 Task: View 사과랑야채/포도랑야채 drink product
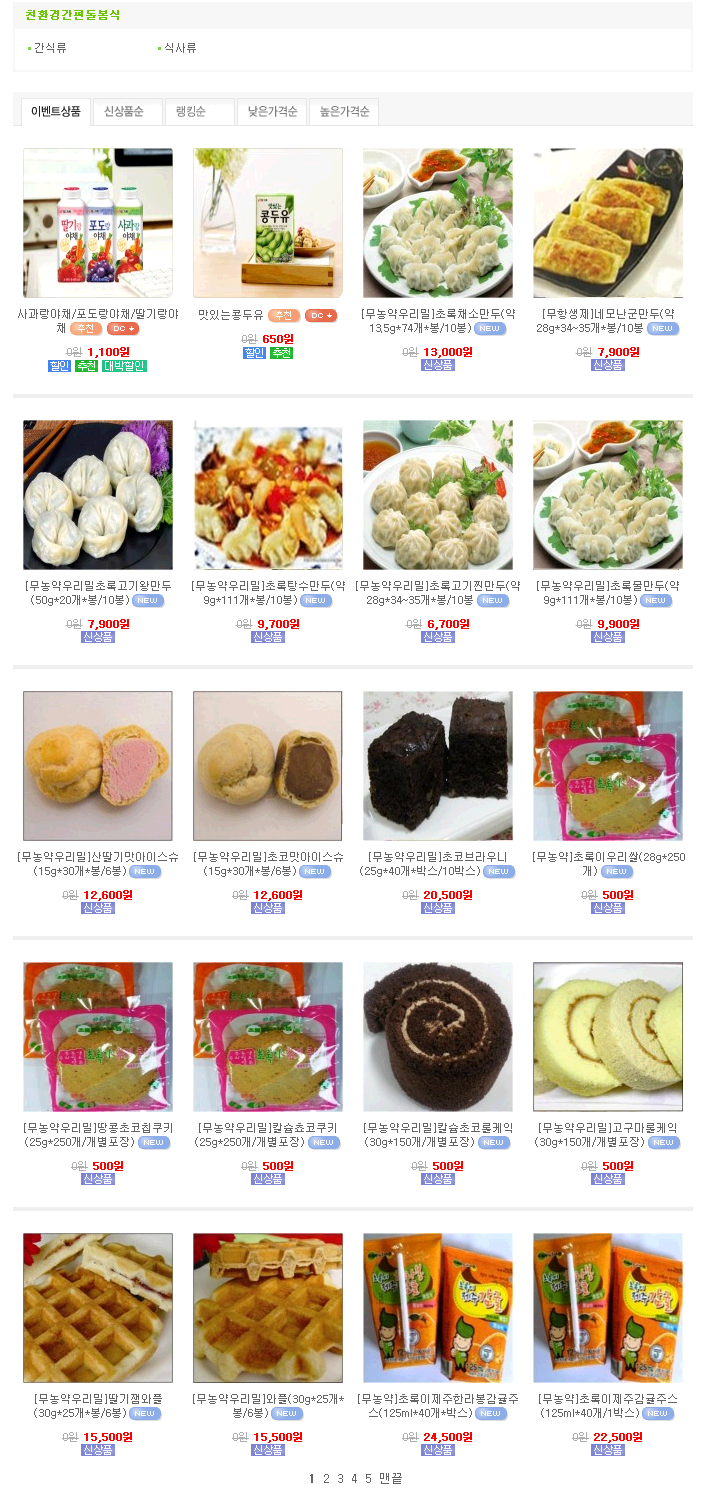coord(98,223)
